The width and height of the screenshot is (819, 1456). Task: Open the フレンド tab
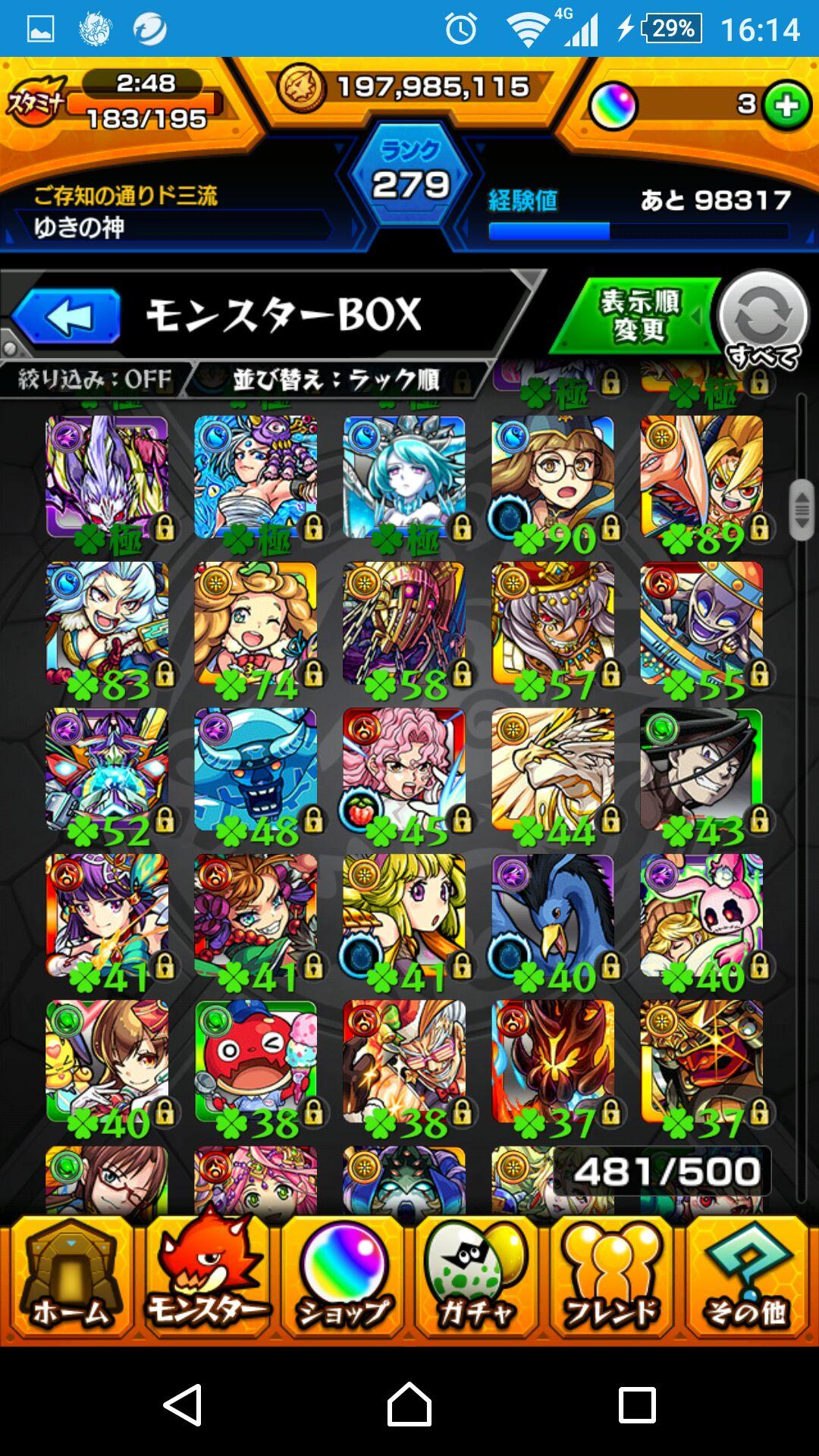pos(613,1279)
